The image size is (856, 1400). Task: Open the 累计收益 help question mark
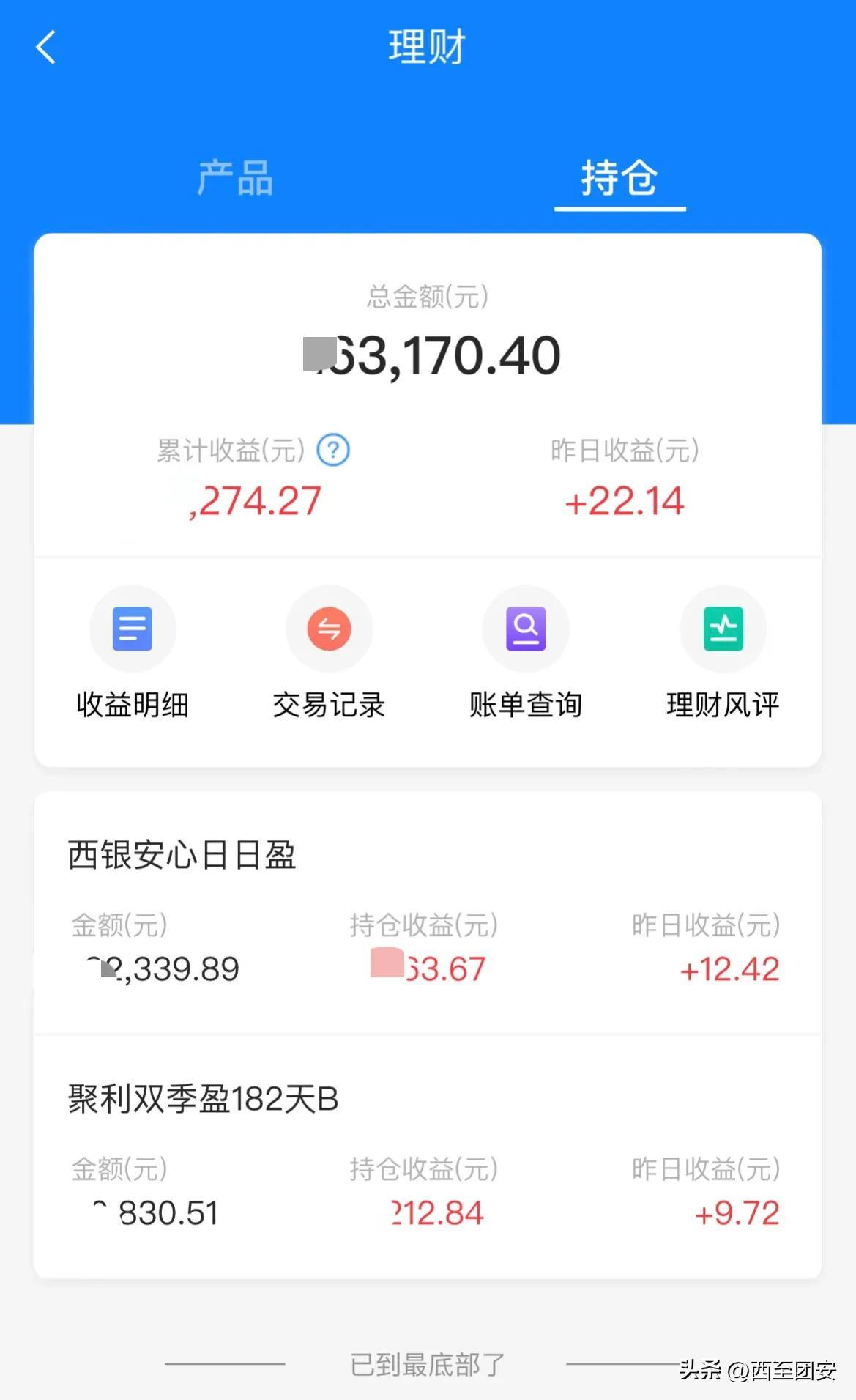pyautogui.click(x=333, y=450)
